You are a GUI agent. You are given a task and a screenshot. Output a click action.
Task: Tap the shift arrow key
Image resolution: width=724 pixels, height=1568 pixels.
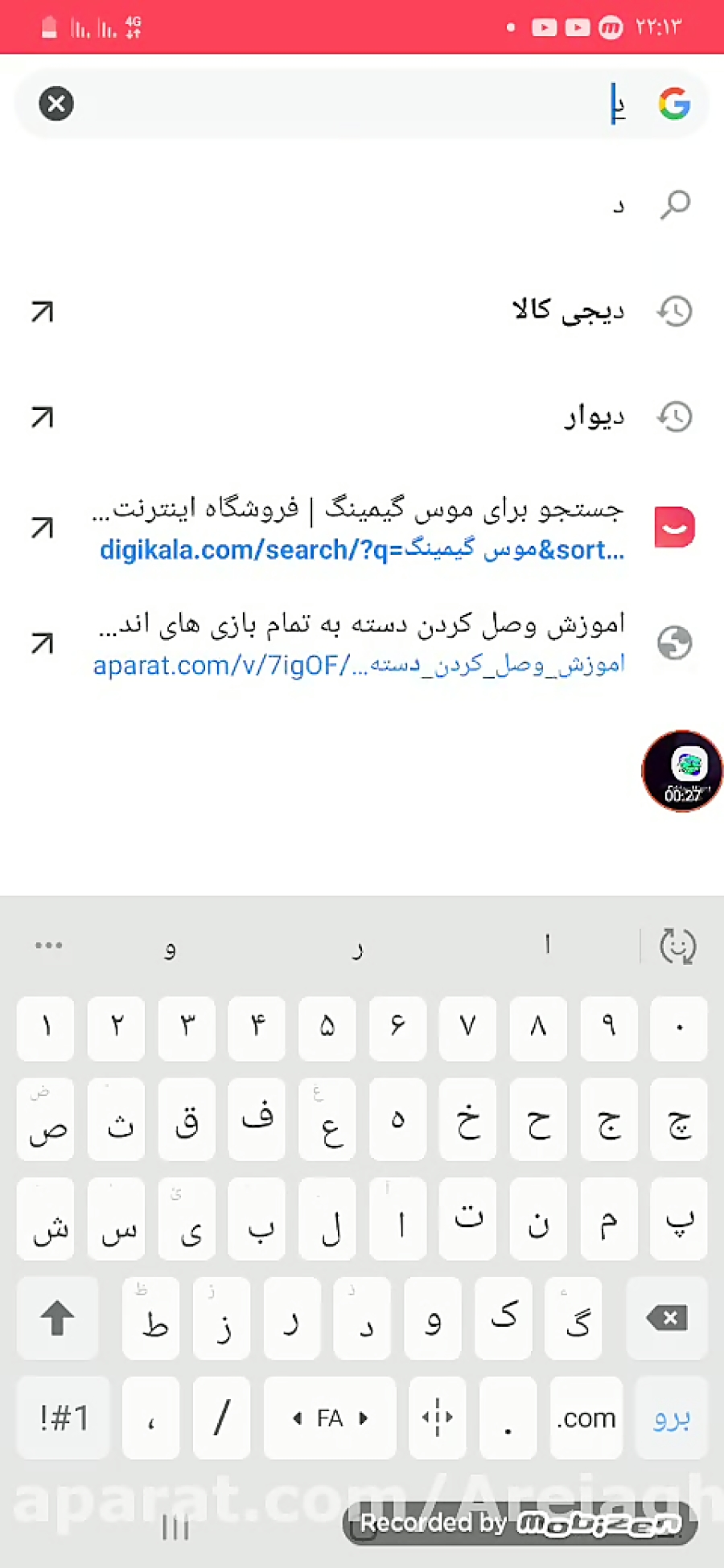[x=57, y=1318]
